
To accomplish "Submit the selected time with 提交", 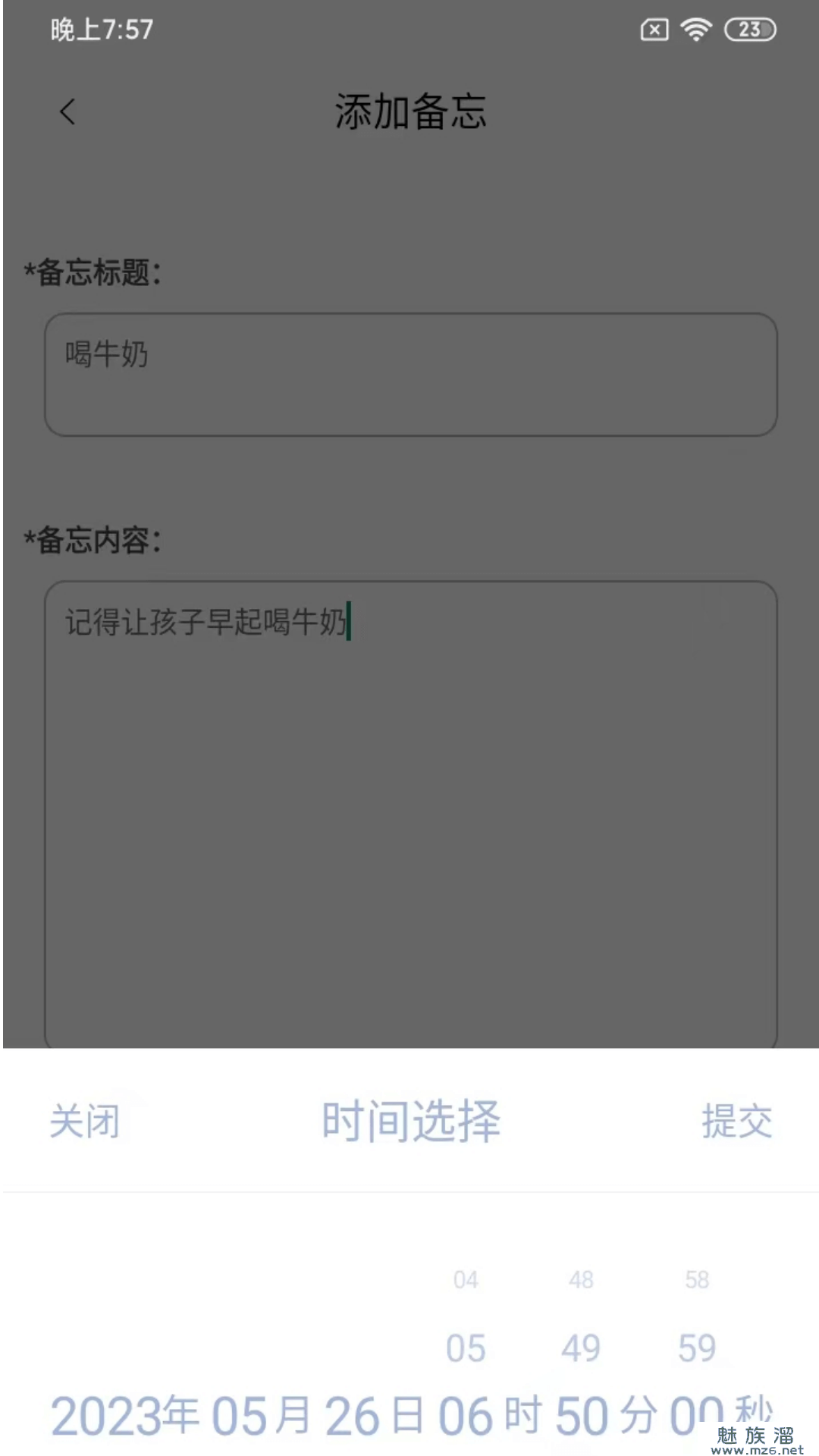I will 736,1121.
